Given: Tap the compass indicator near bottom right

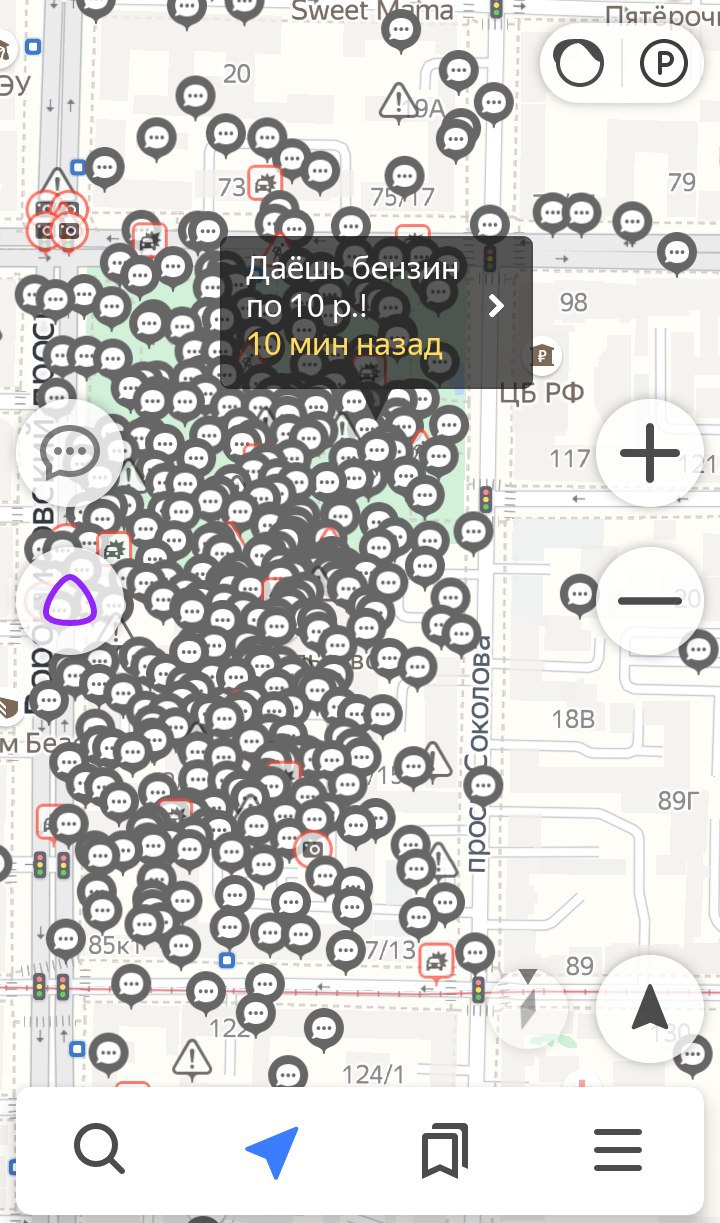Looking at the screenshot, I should [x=530, y=1006].
